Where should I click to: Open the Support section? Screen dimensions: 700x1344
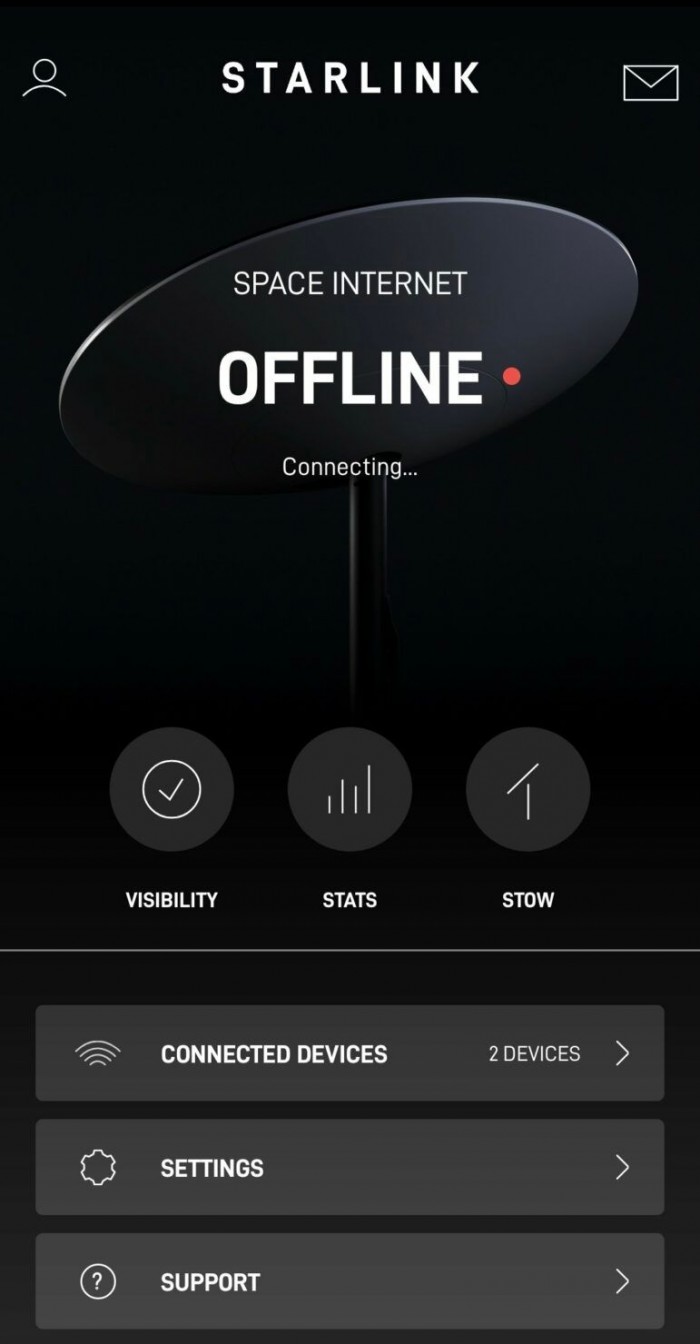tap(349, 1281)
